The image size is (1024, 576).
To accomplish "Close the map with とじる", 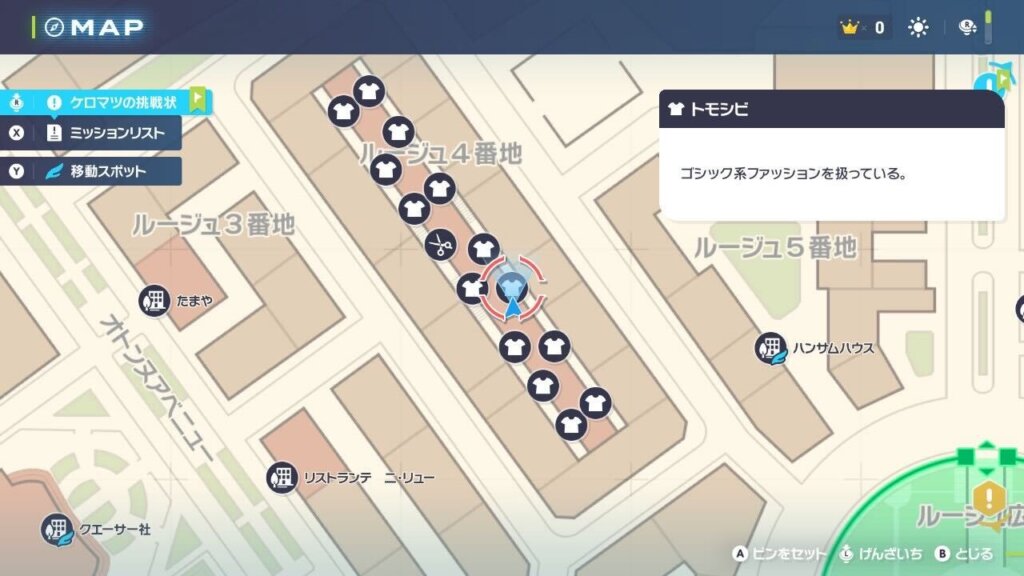I will pyautogui.click(x=964, y=553).
